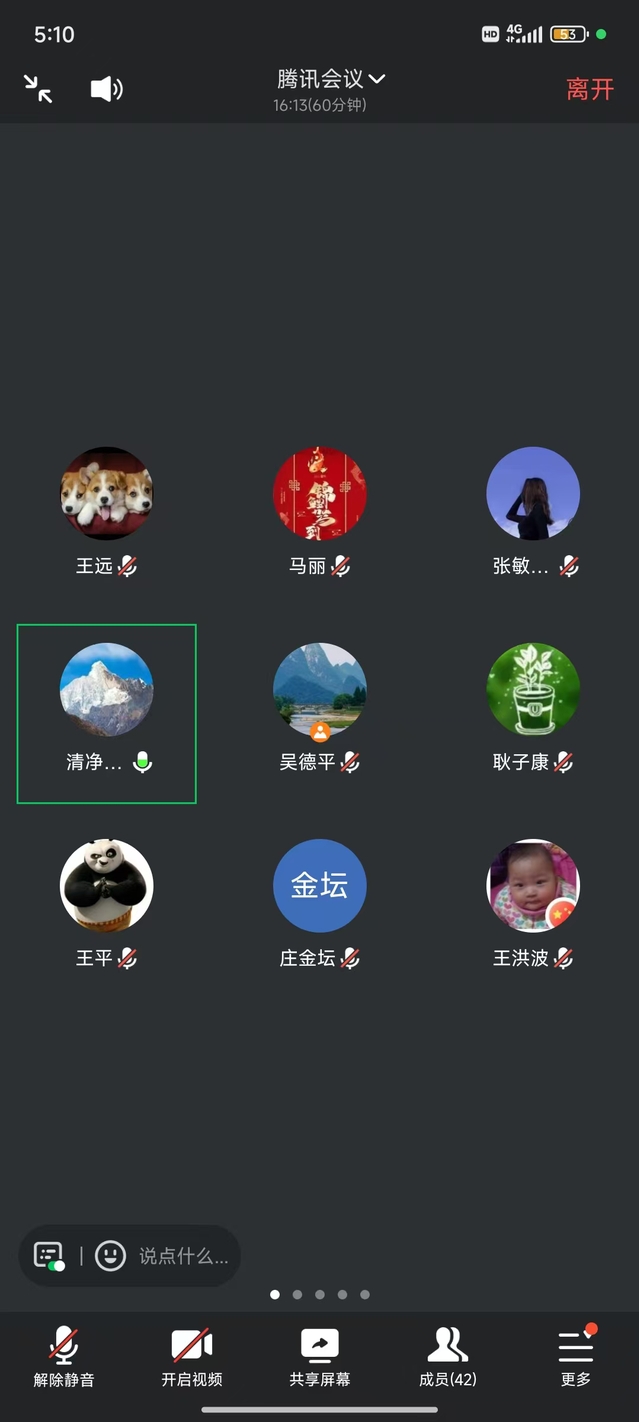Screen dimensions: 639x1422
Task: Toggle the speaker audio output
Action: [106, 89]
